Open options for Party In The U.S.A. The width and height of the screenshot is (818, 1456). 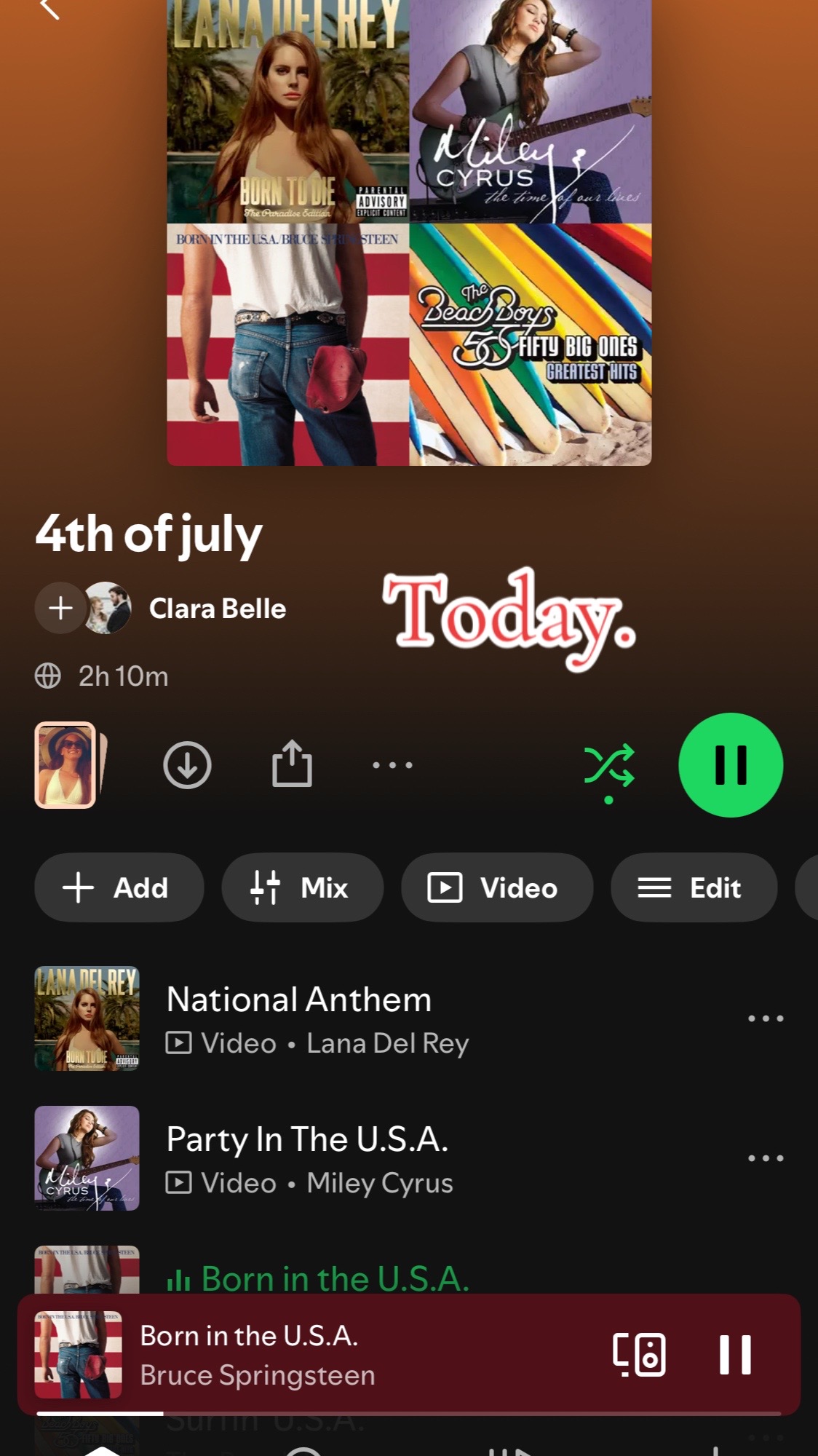pyautogui.click(x=766, y=1158)
